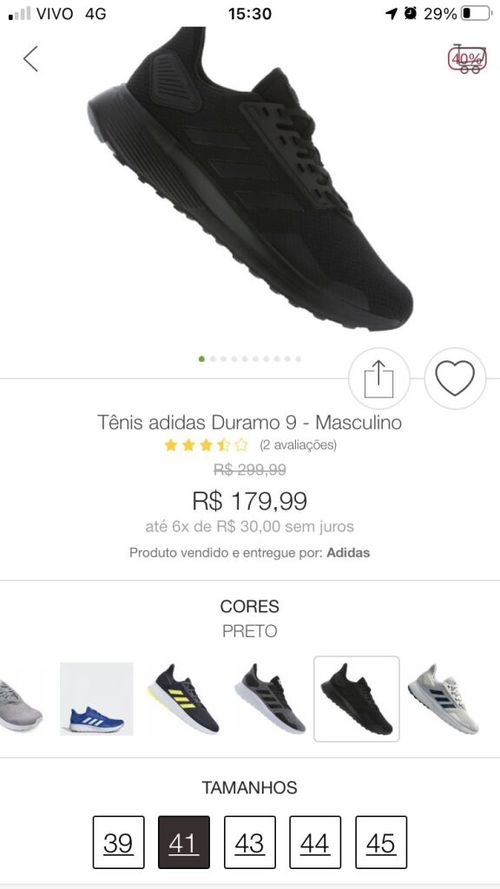Screen dimensions: 500x889
Task: Go back using the arrow icon
Action: (x=31, y=59)
